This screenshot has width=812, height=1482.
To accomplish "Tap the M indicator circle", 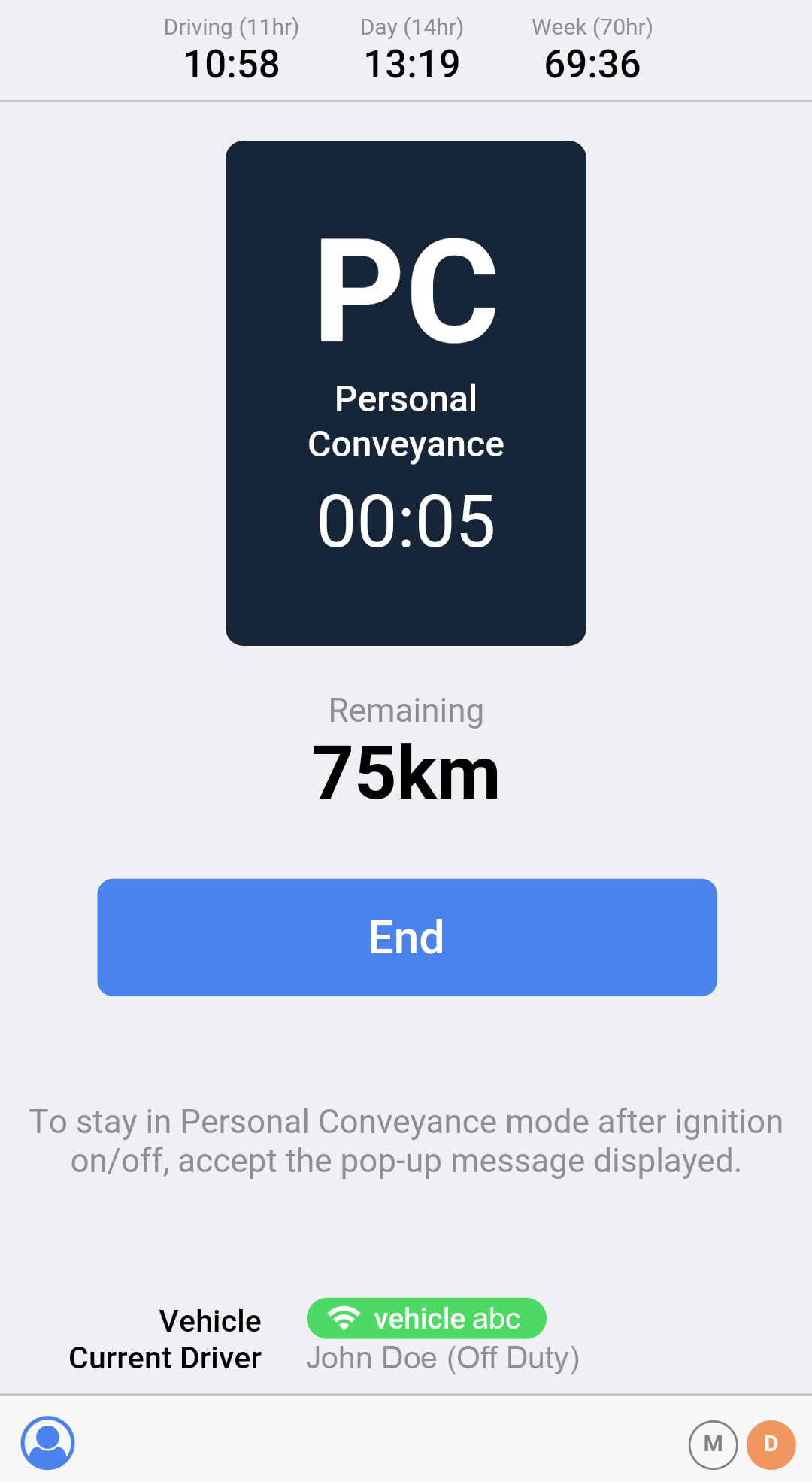I will pos(713,1444).
